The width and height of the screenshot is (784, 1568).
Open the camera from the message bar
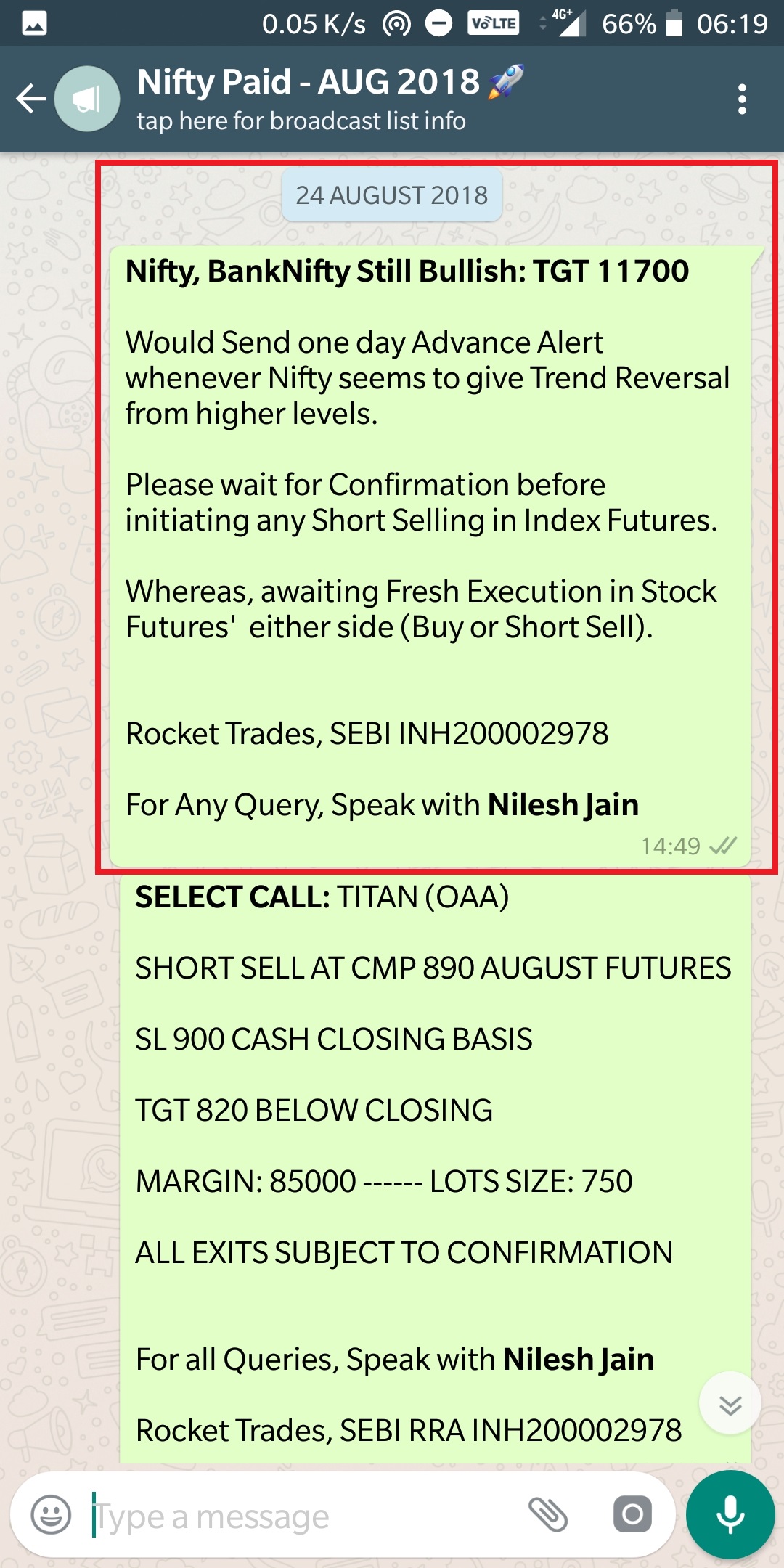632,1514
